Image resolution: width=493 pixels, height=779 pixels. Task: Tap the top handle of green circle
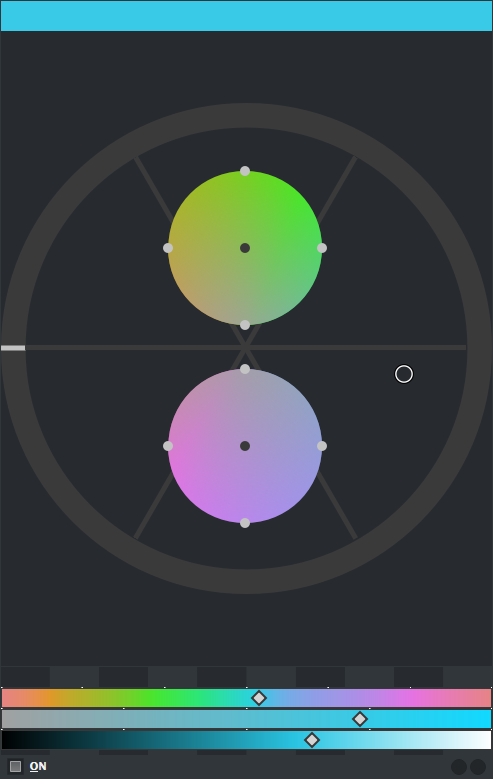[x=245, y=171]
